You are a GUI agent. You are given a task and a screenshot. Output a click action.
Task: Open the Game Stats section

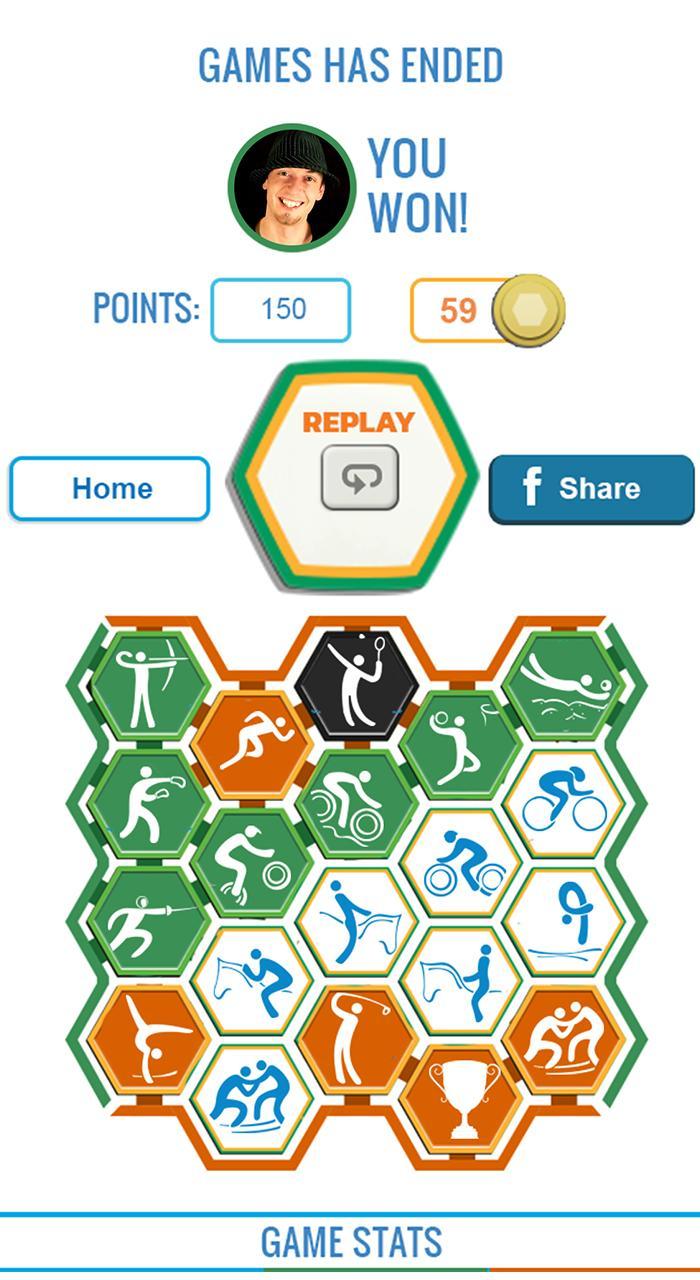(x=350, y=1243)
